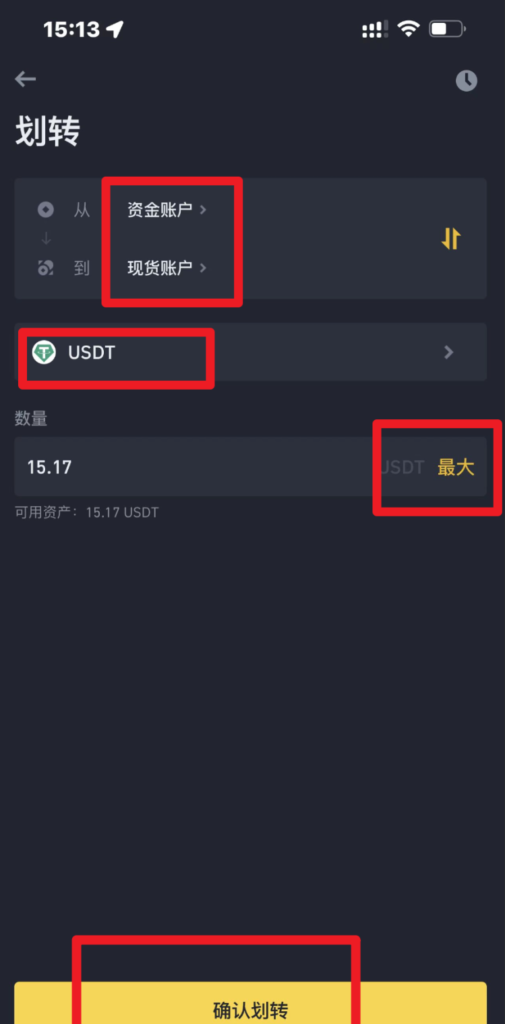Open the USDT coin selector
This screenshot has height=1024, width=505.
pos(250,352)
